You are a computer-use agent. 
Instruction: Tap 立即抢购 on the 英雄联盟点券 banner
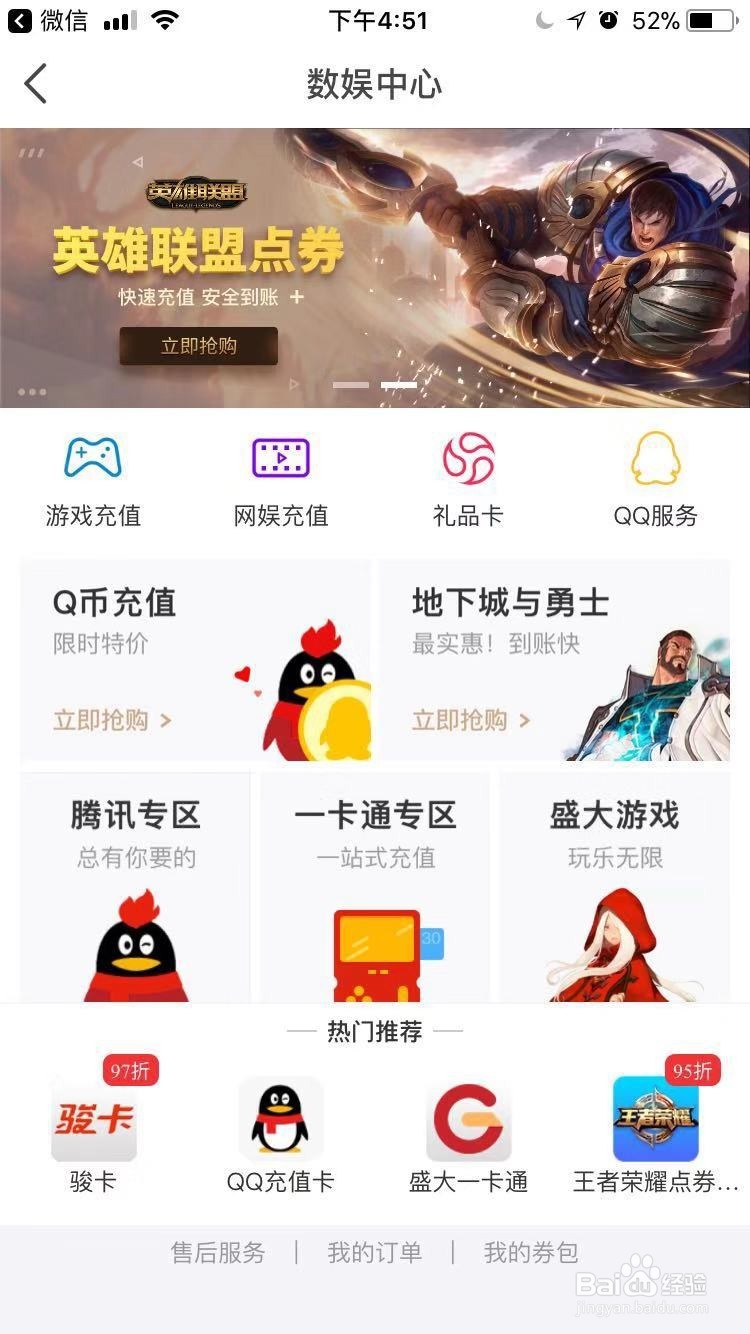(198, 345)
